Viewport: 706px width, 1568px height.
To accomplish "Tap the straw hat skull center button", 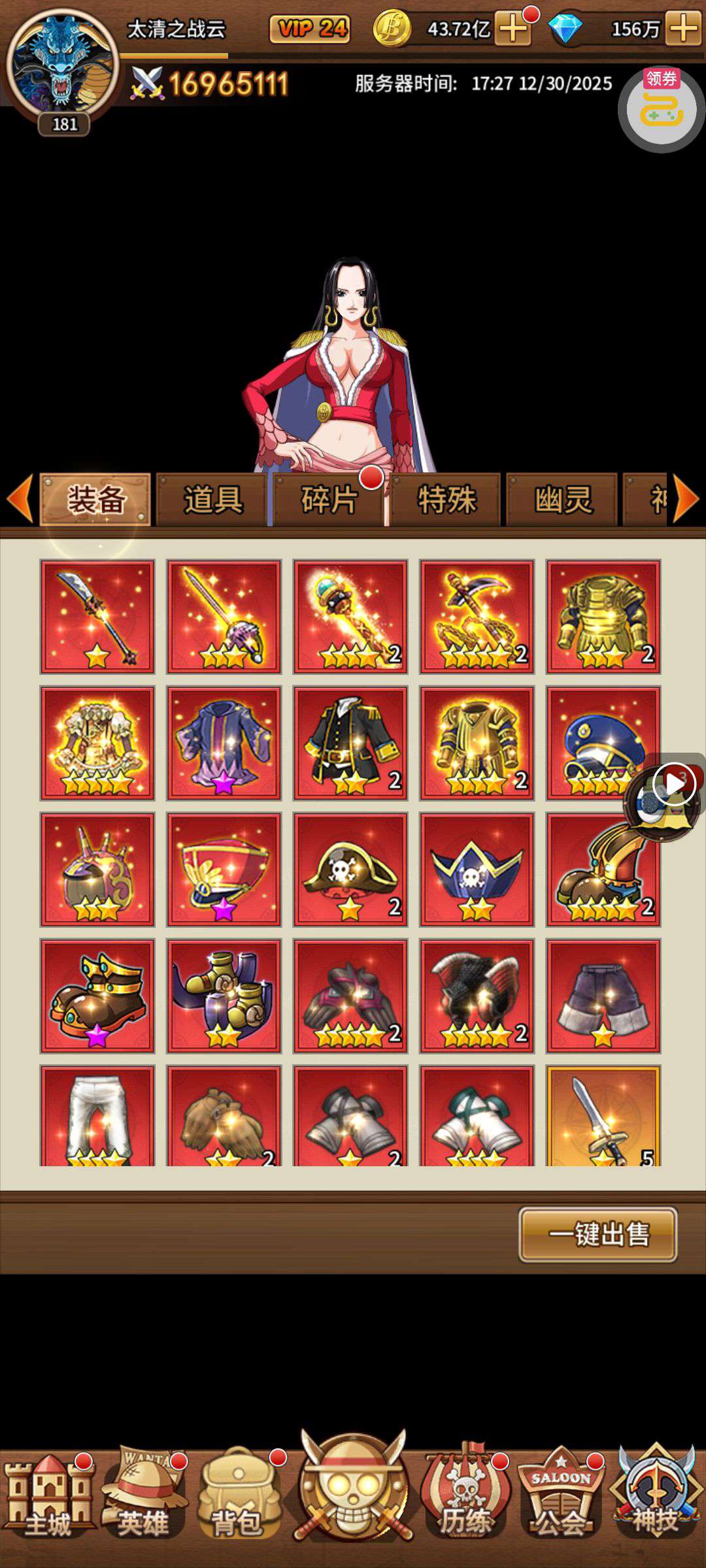I will coord(353,1490).
